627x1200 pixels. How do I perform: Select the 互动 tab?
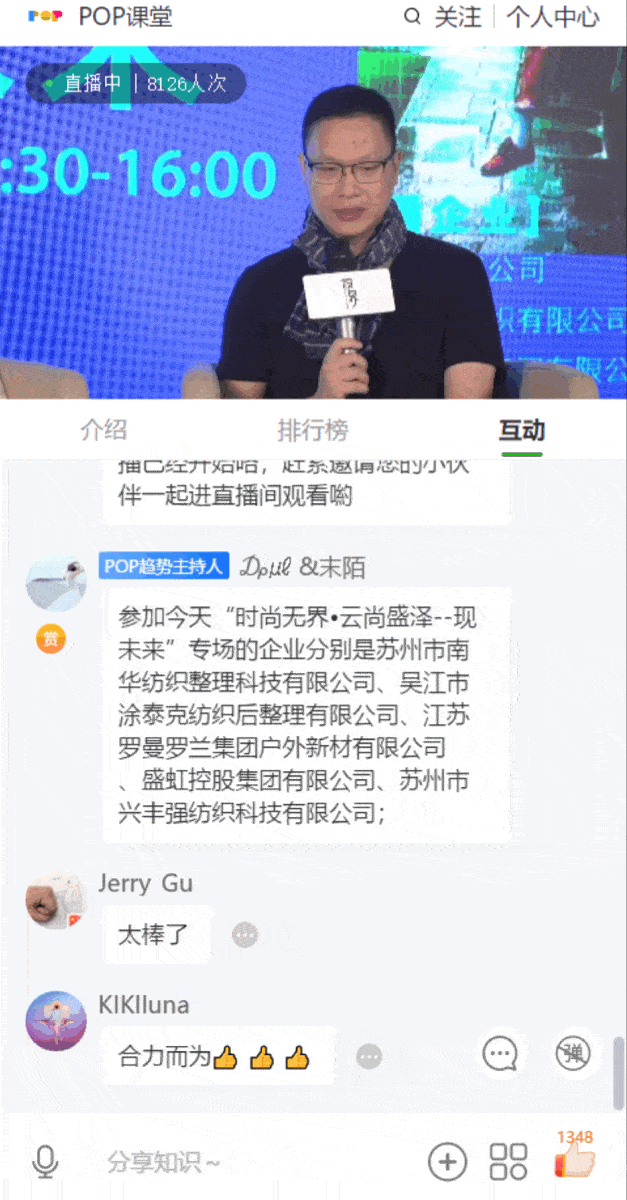[x=522, y=431]
